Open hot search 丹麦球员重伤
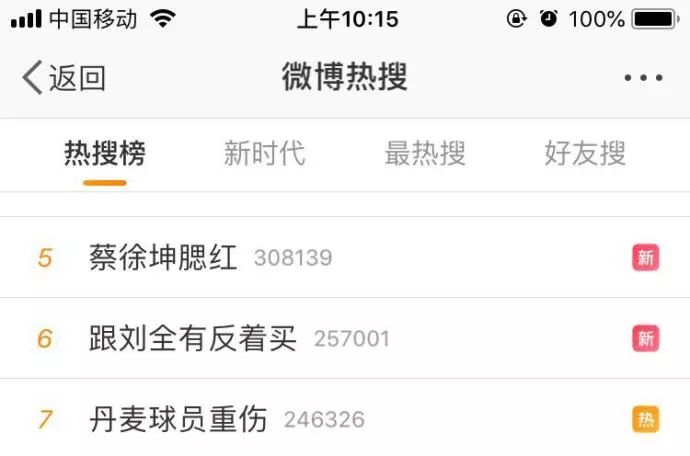Viewport: 690px width, 456px height. coord(178,419)
